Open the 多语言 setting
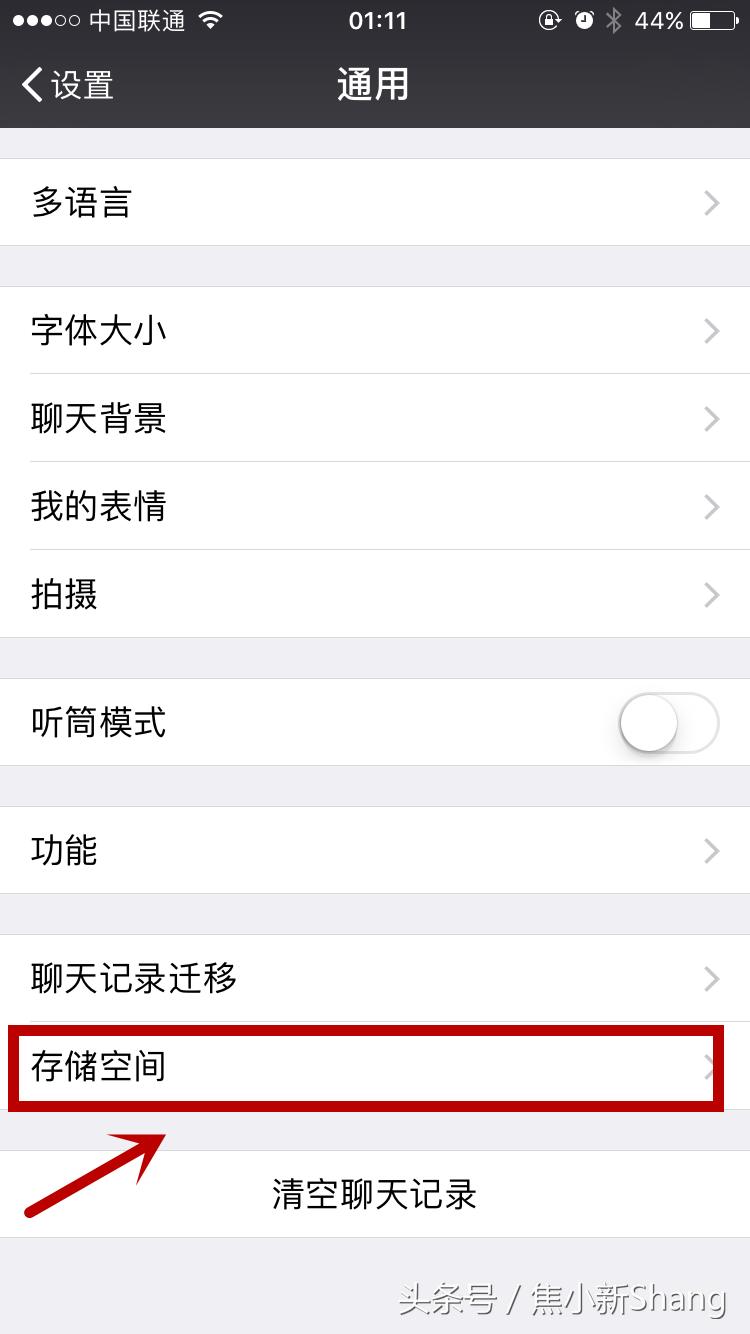 (375, 203)
